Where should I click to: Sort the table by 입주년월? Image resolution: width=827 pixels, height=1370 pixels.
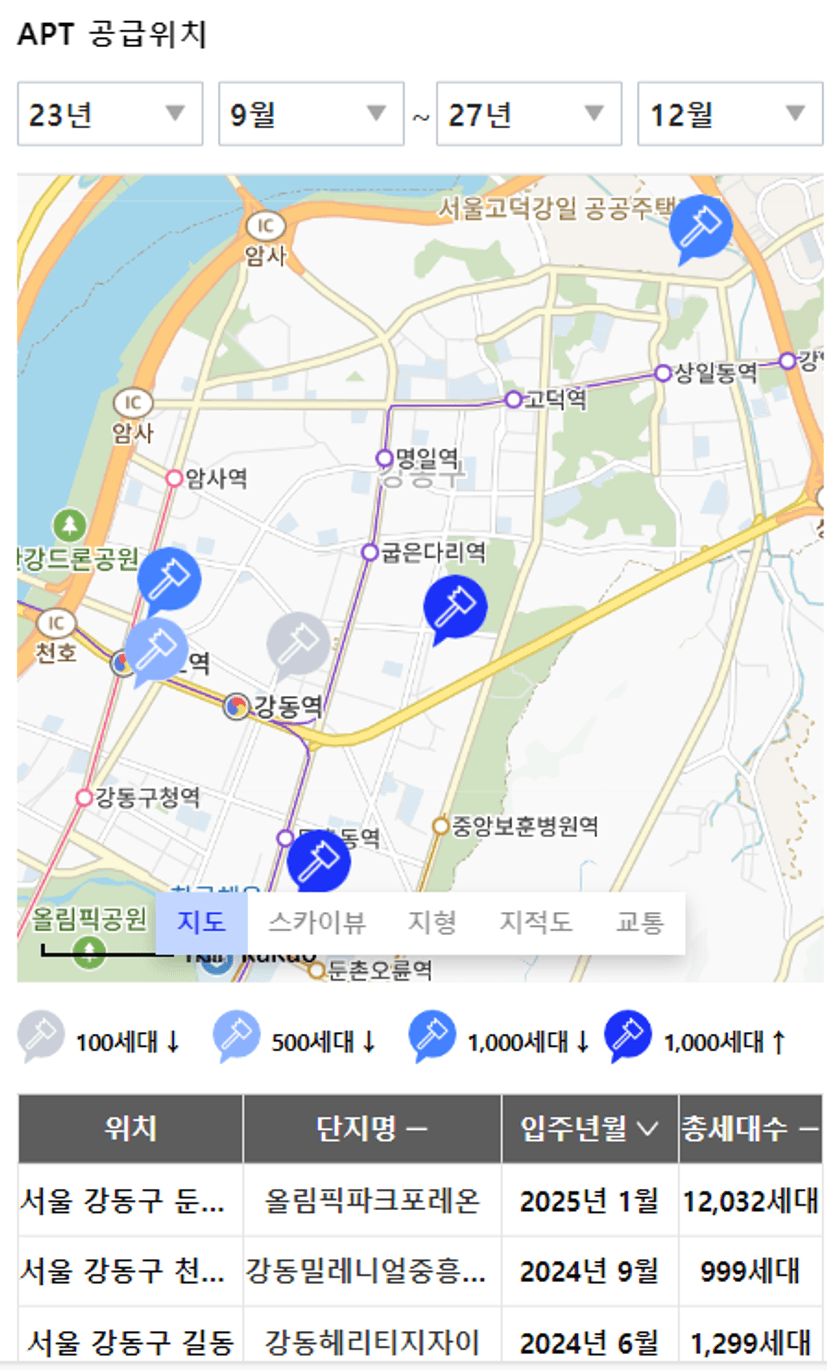(589, 1128)
